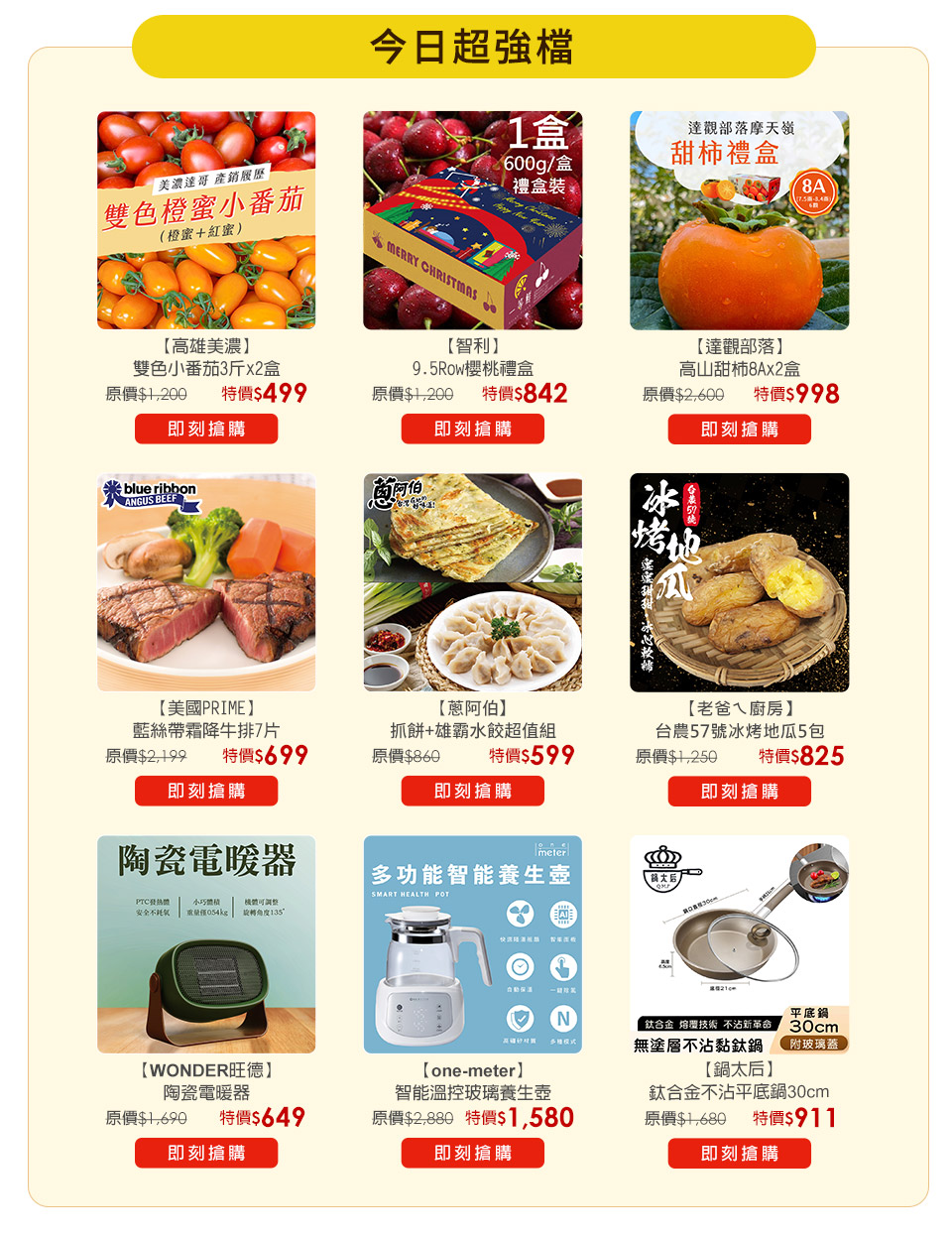
Task: Open the 甜柿禮盒 product image
Action: 739,220
